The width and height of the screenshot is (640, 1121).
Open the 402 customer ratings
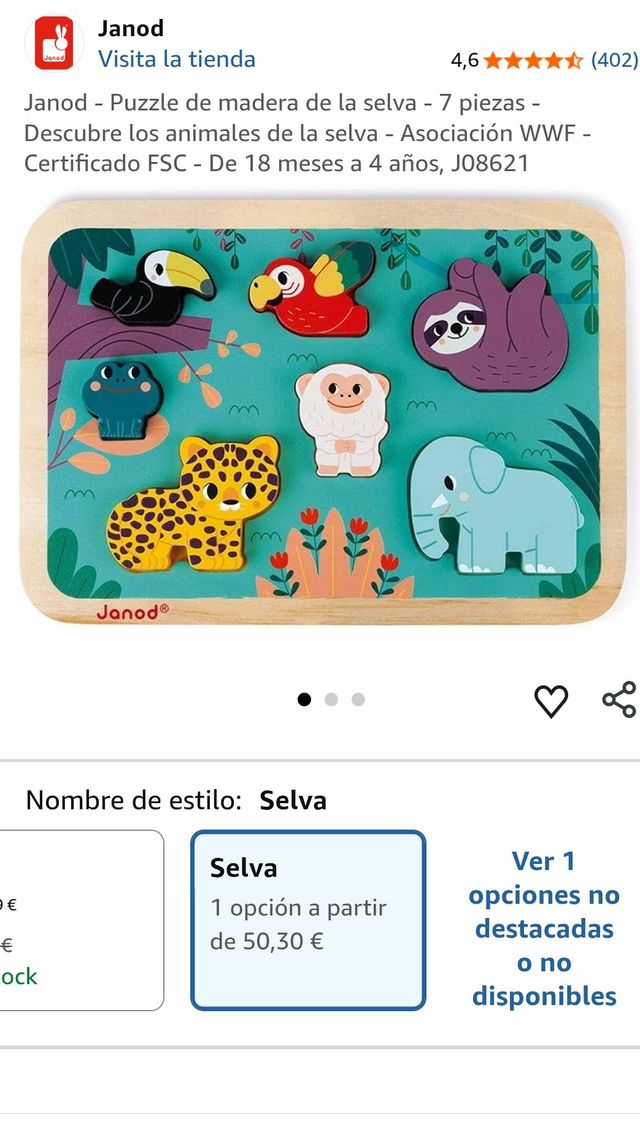click(614, 60)
